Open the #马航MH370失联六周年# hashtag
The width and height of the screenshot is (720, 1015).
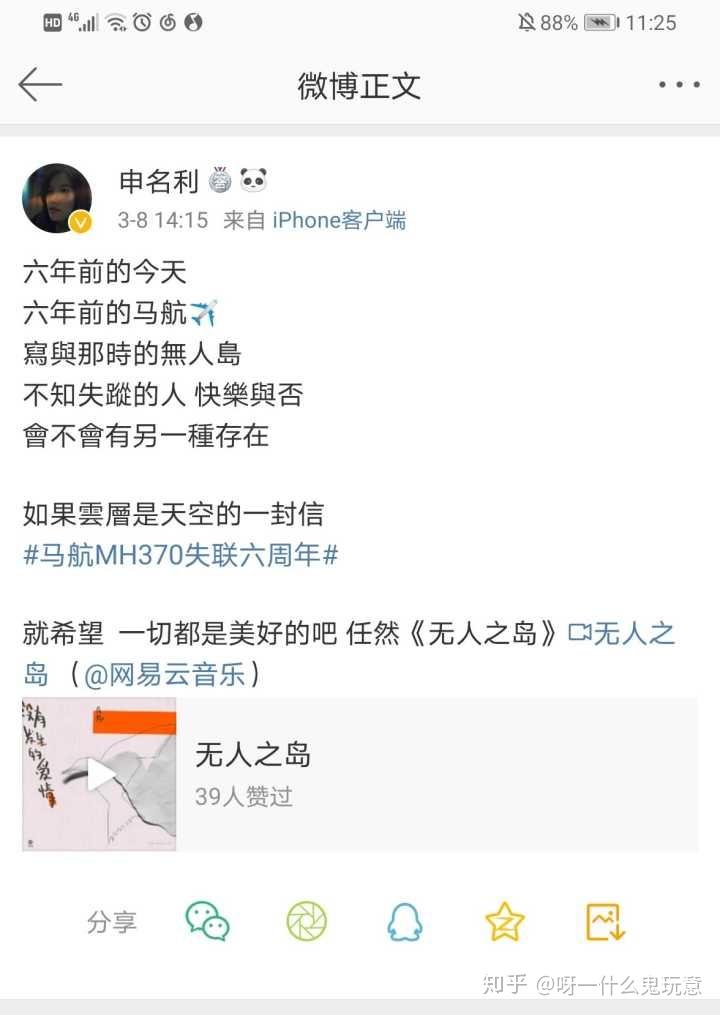click(x=180, y=556)
